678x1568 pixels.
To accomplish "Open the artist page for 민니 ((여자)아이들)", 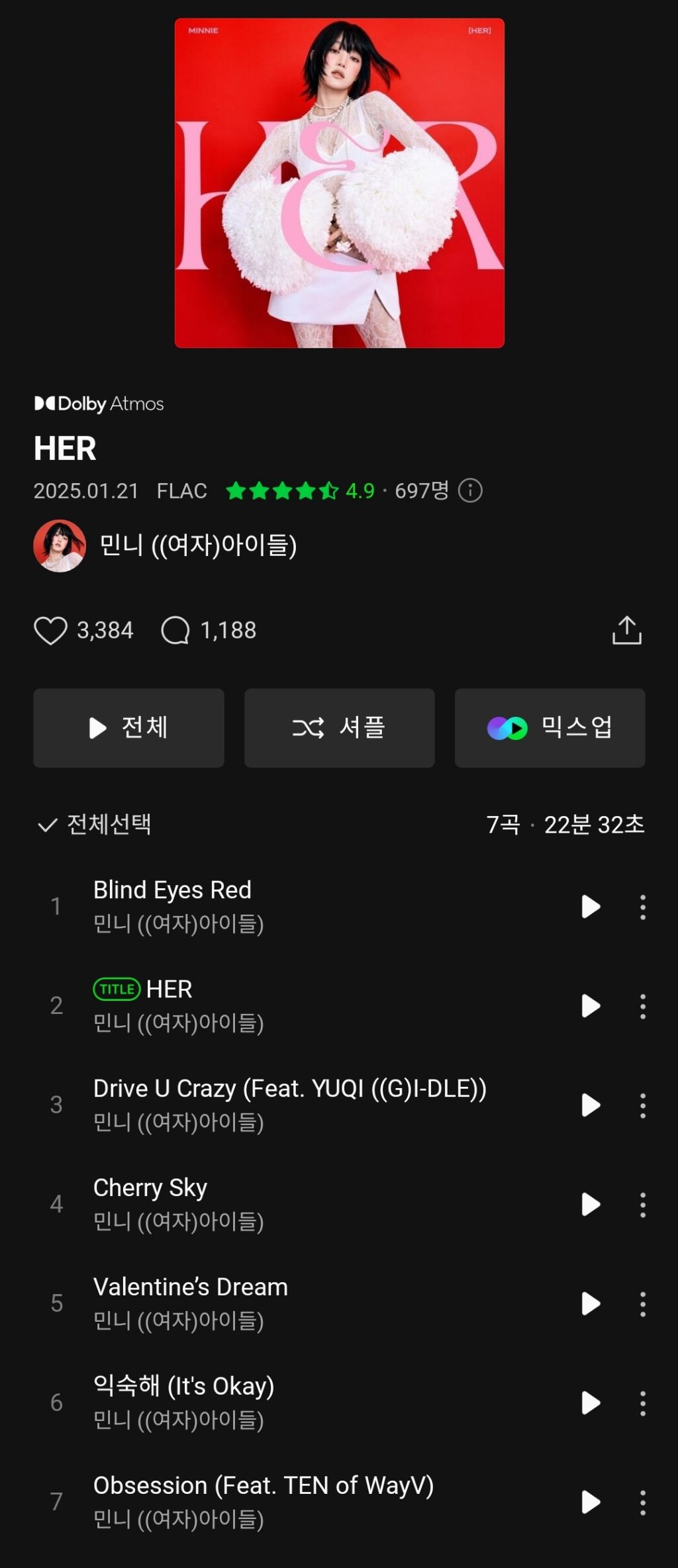I will tap(197, 545).
